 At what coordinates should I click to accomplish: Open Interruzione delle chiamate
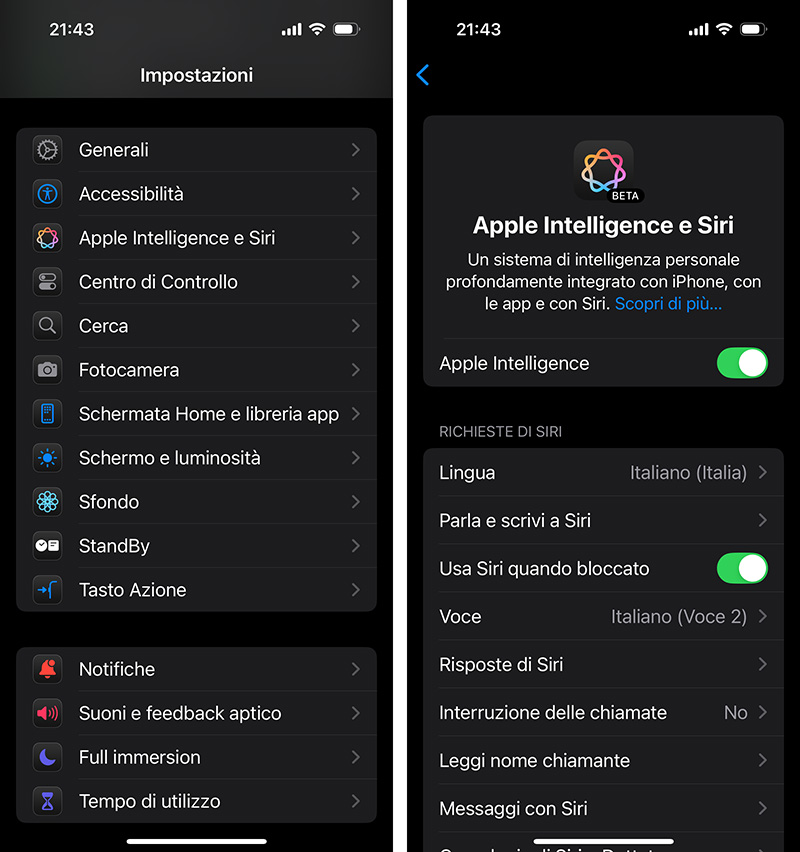pos(603,713)
